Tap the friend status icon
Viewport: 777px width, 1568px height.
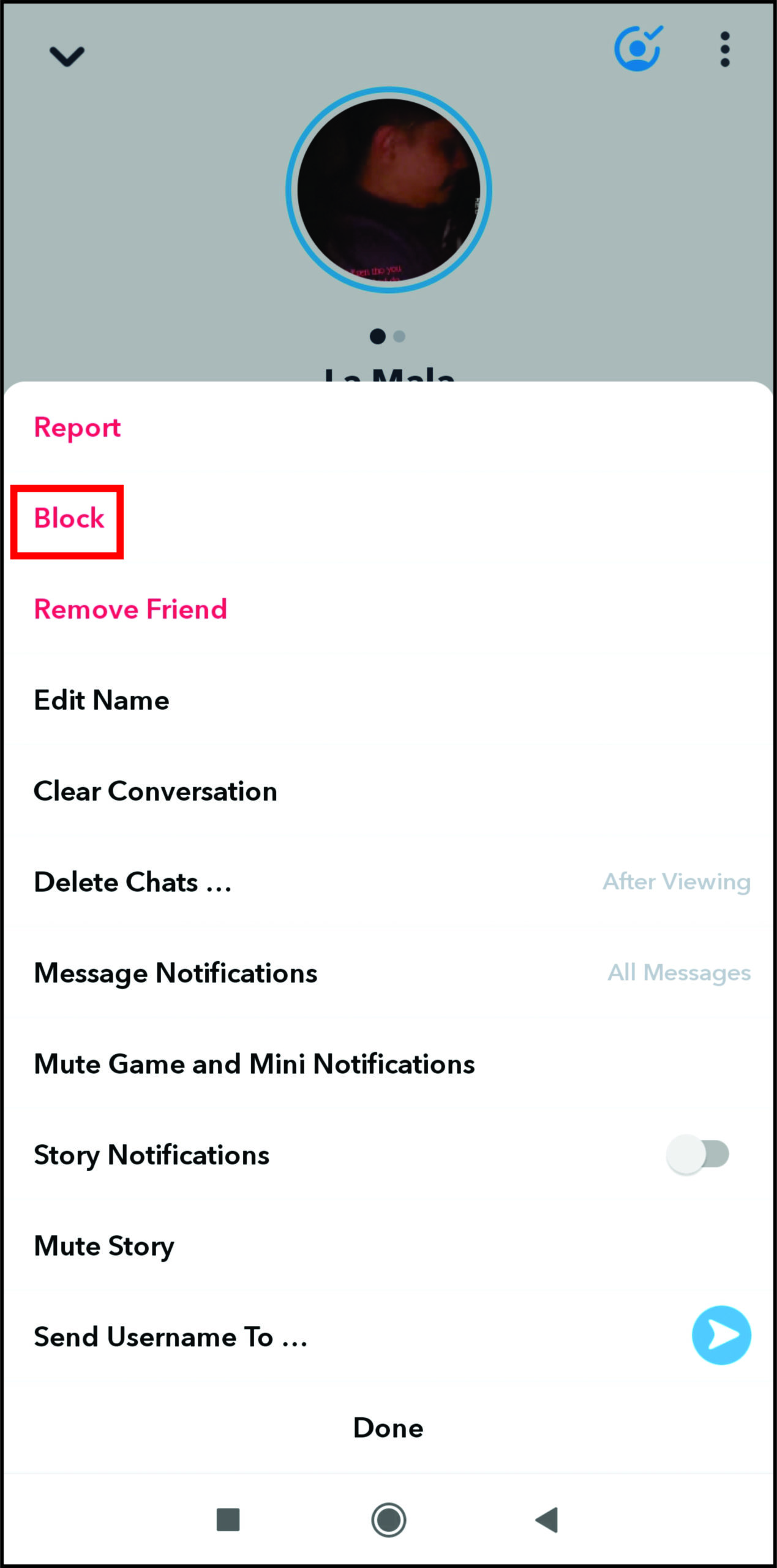[638, 49]
